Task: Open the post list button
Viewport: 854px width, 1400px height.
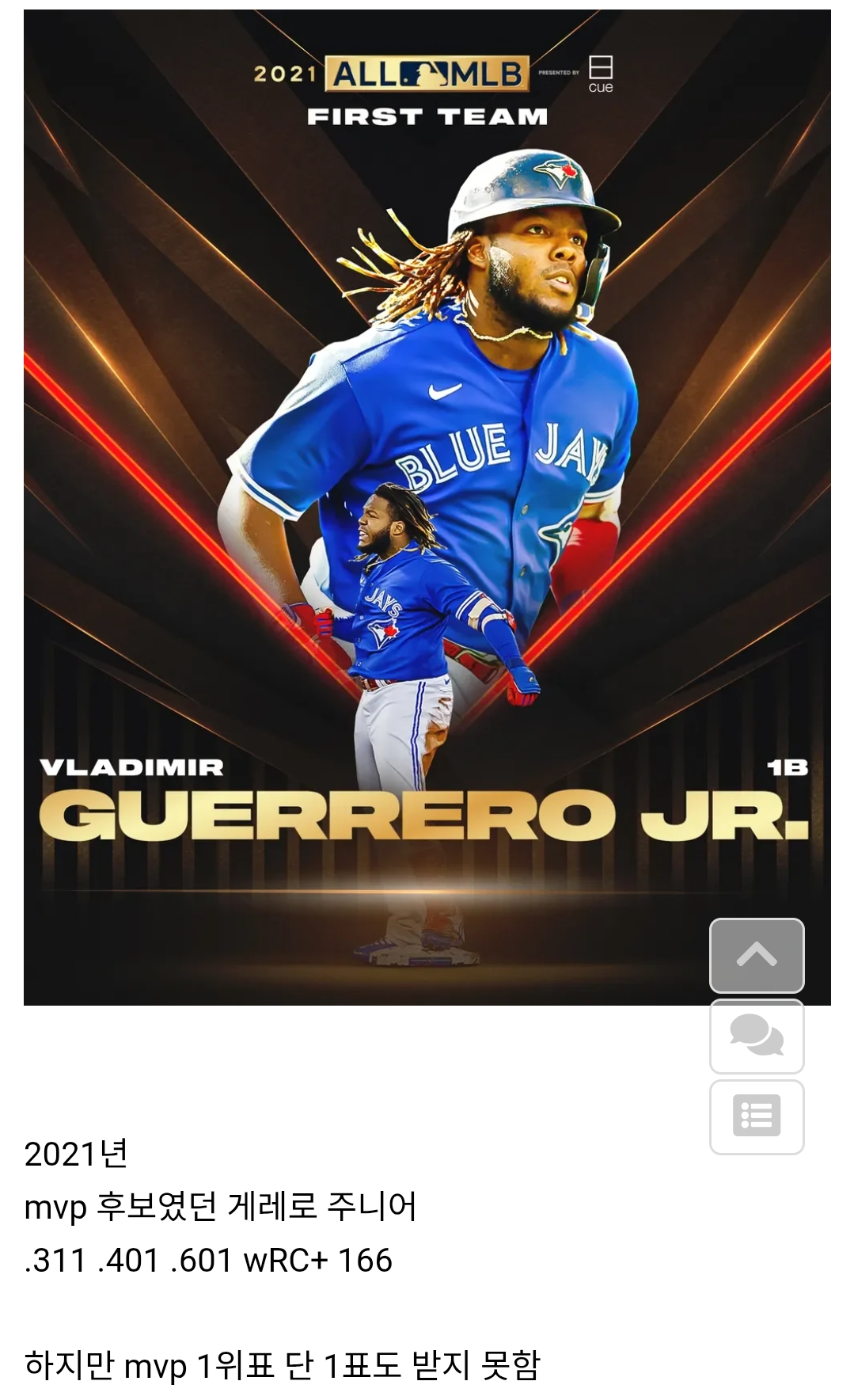Action: coord(757,1117)
